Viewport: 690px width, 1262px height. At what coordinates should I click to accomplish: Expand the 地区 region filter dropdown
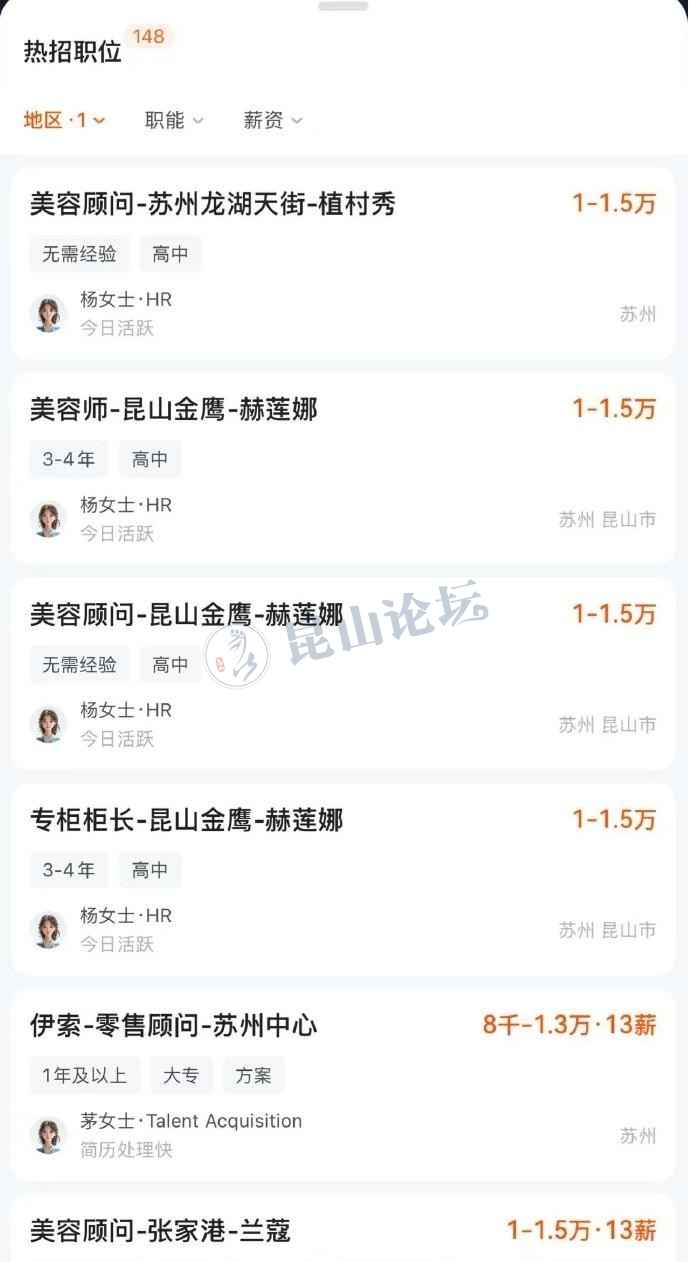click(64, 121)
